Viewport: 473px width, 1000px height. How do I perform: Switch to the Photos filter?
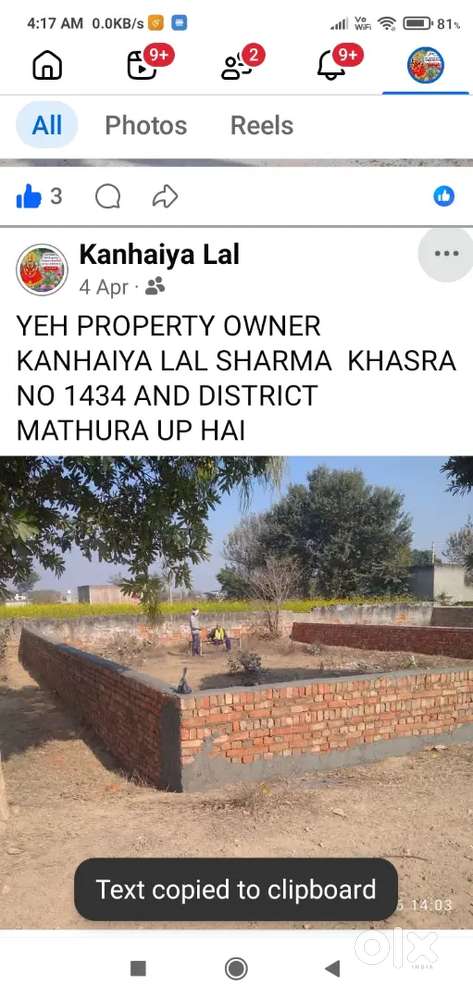146,125
